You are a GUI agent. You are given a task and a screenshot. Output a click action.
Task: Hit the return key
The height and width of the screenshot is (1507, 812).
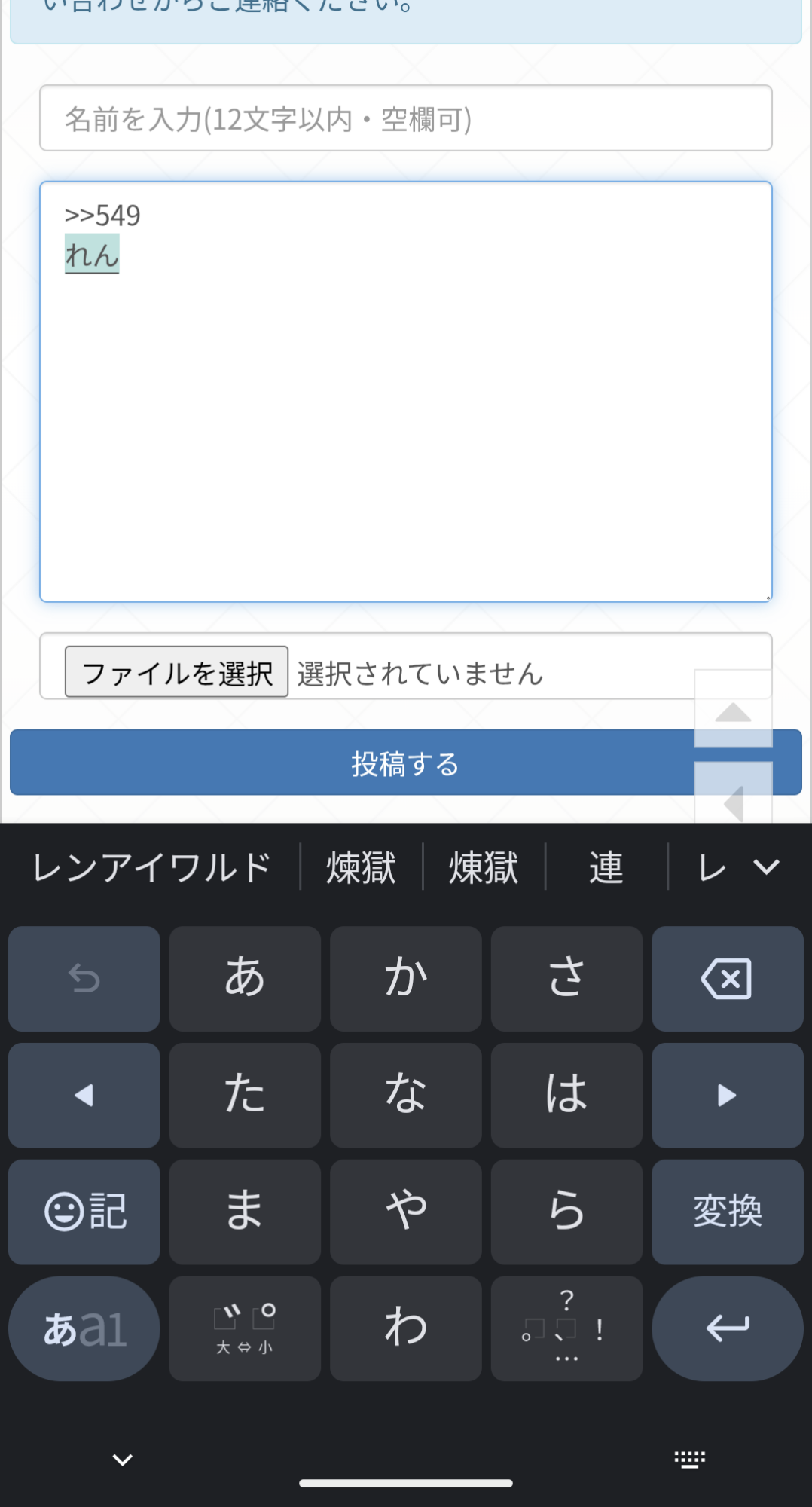pos(727,1328)
